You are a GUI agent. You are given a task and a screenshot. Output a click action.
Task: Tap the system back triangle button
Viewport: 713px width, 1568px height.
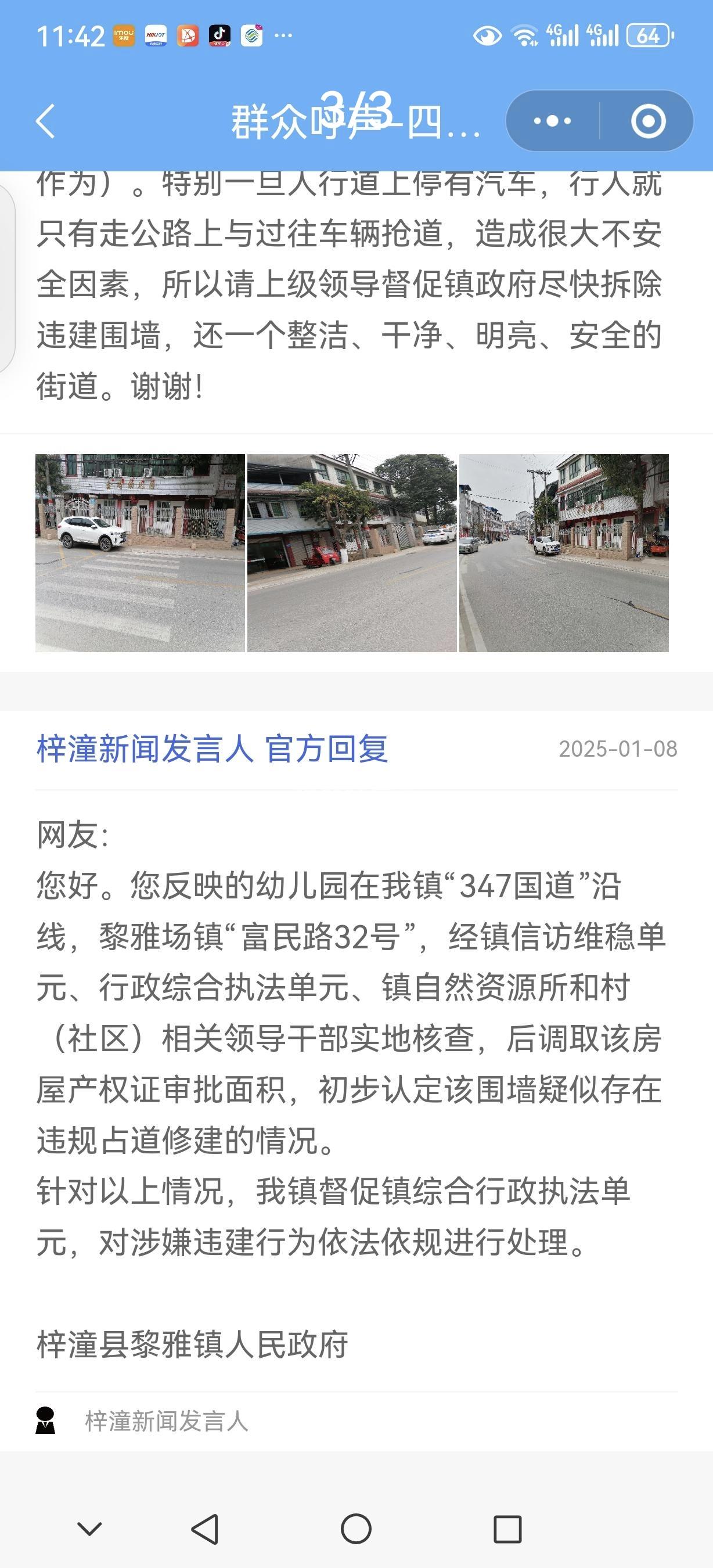point(206,1529)
